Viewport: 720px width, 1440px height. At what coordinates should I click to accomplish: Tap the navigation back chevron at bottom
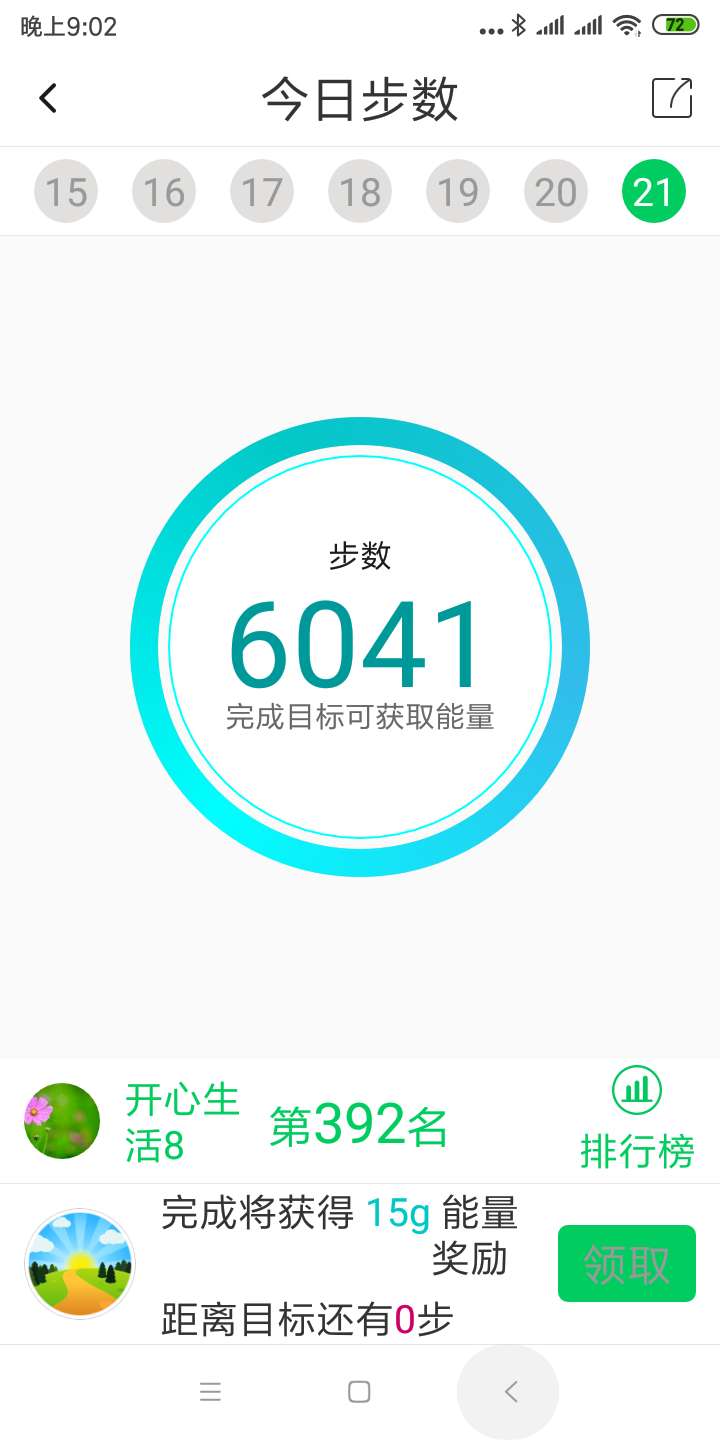pos(509,1391)
